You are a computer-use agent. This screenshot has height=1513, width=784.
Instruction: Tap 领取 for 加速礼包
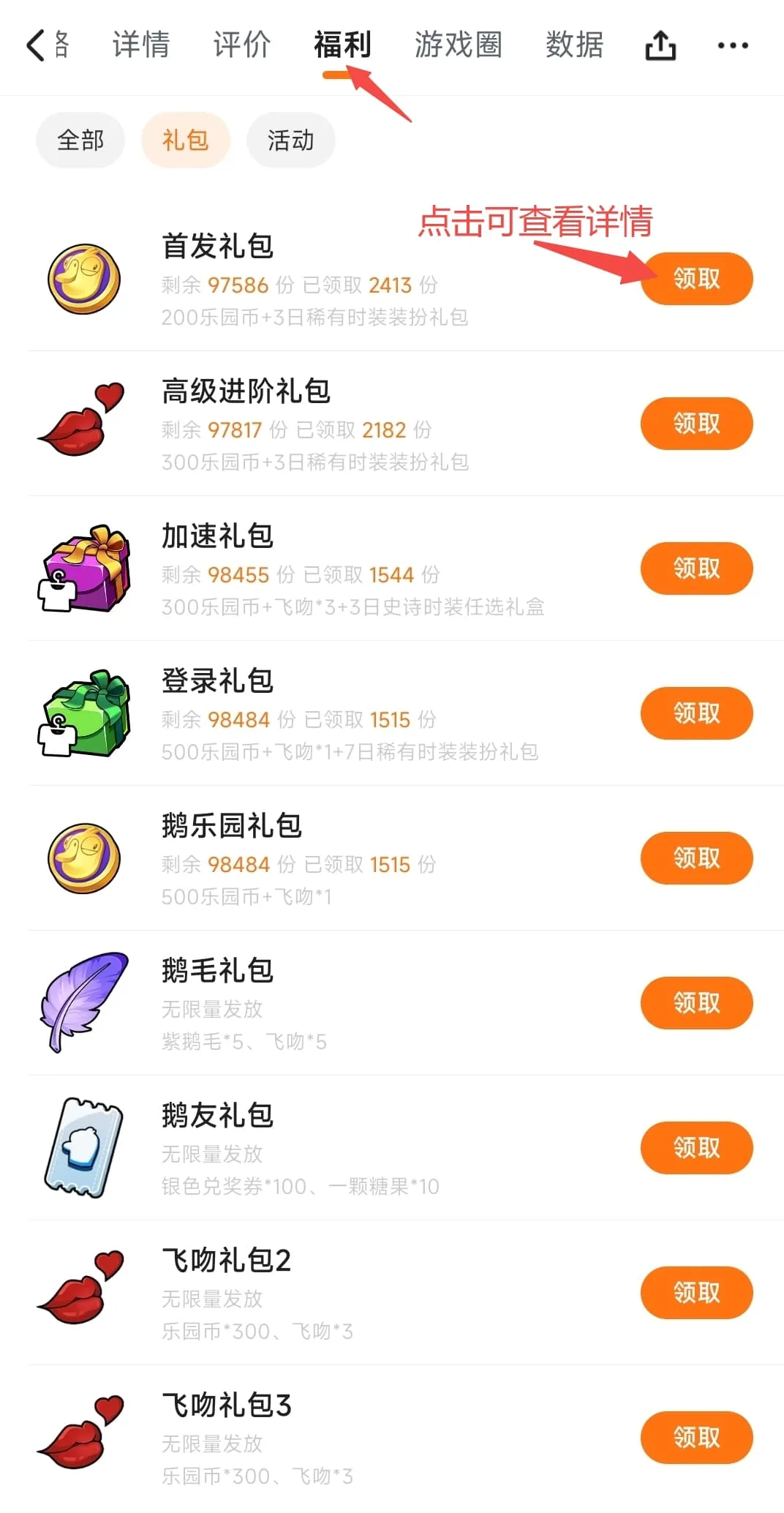tap(696, 568)
